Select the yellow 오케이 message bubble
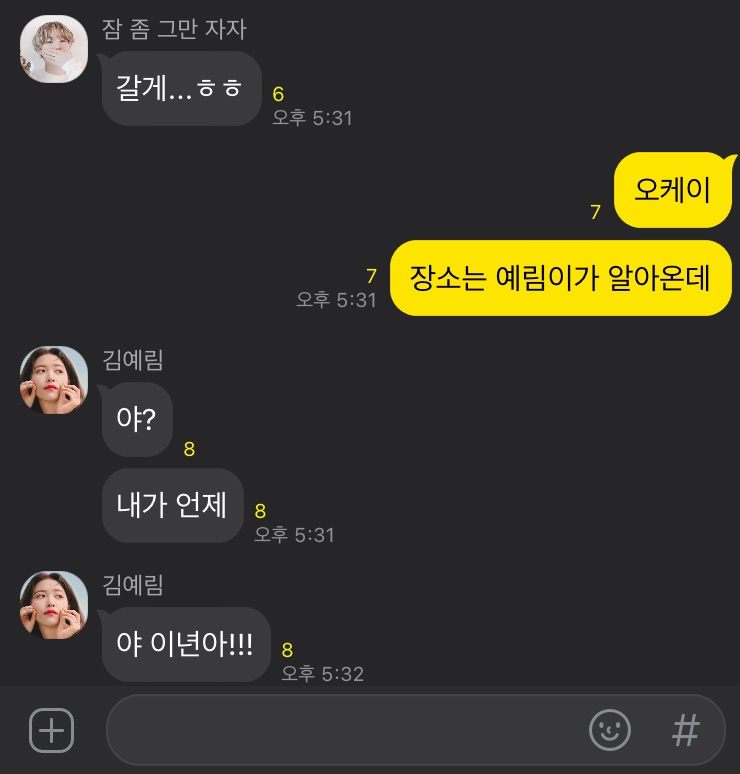The height and width of the screenshot is (774, 740). pyautogui.click(x=672, y=190)
